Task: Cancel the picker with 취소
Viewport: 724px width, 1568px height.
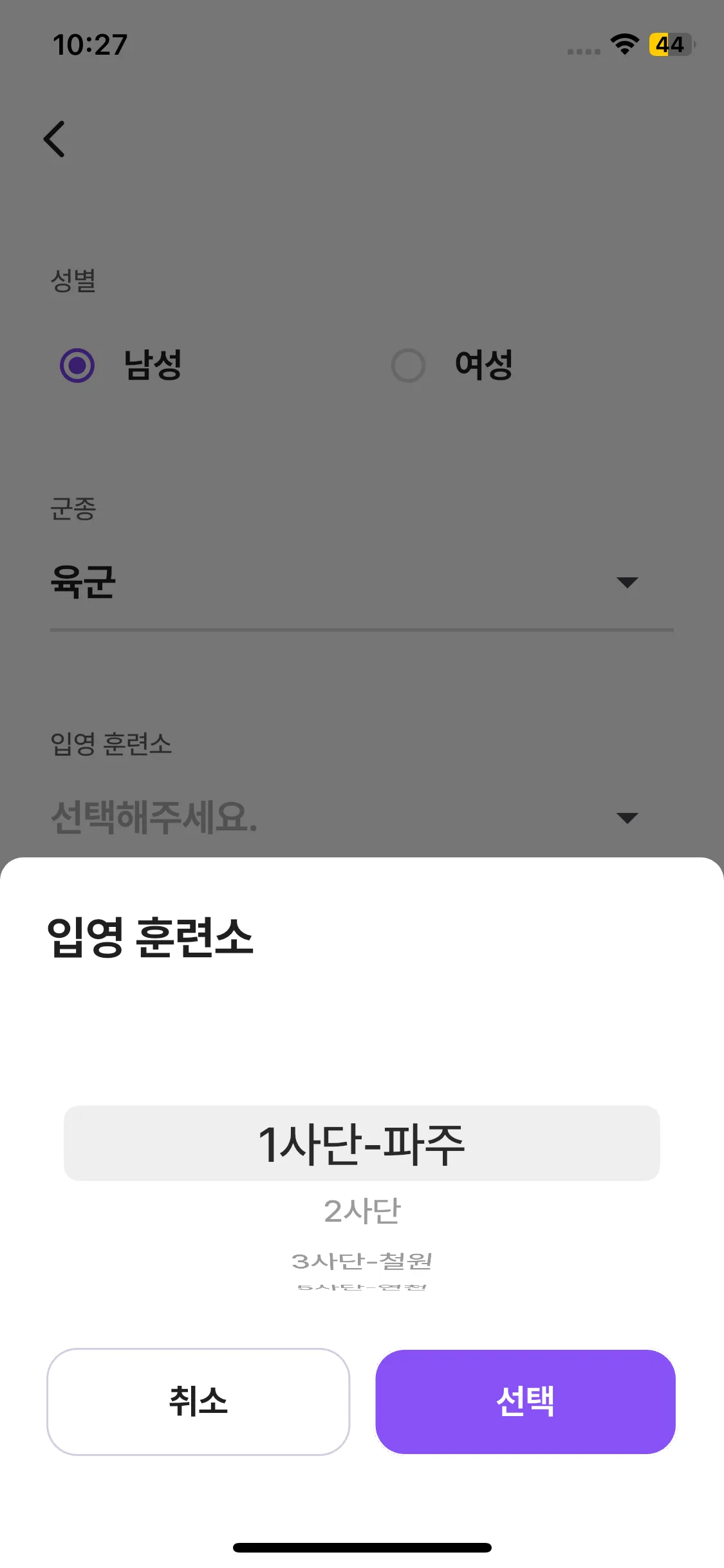Action: (198, 1401)
